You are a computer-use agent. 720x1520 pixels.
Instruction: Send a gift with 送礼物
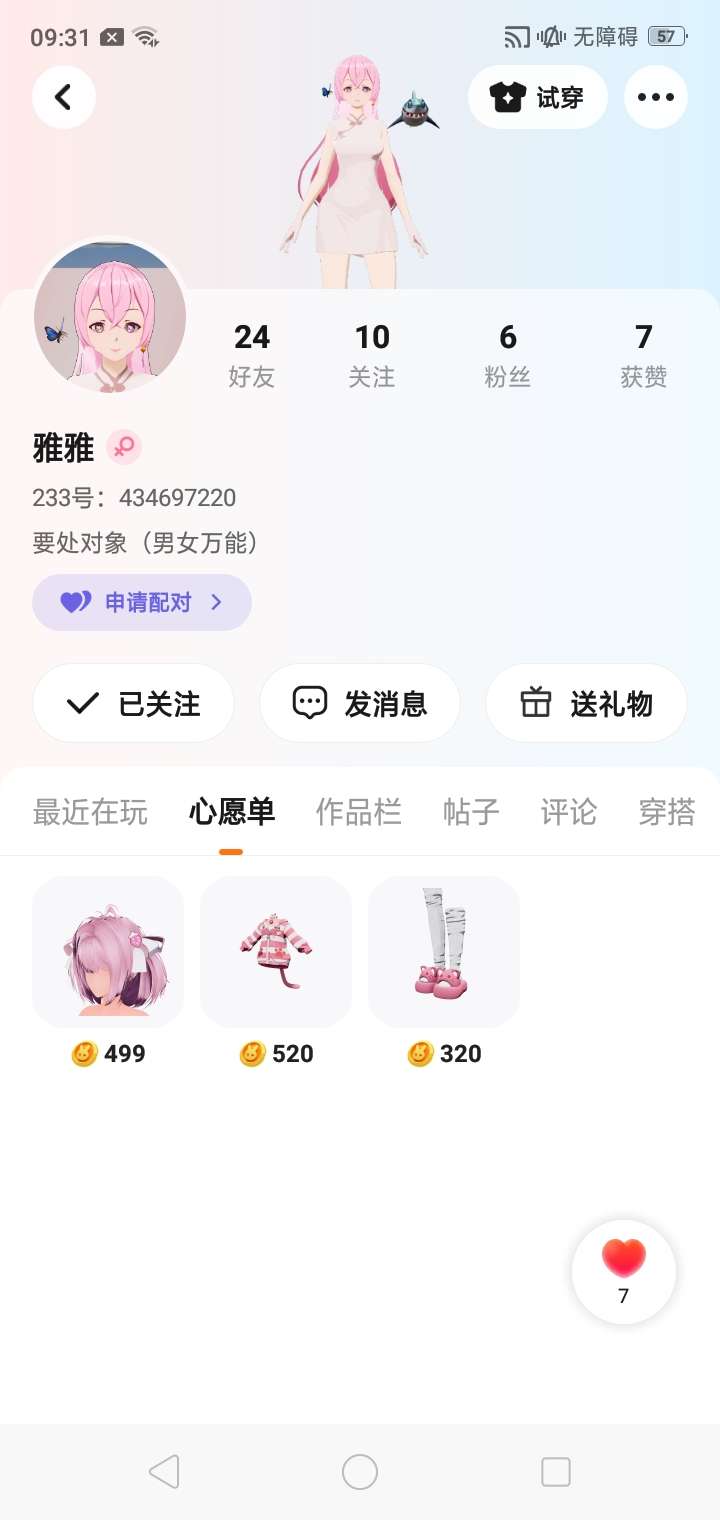coord(586,703)
